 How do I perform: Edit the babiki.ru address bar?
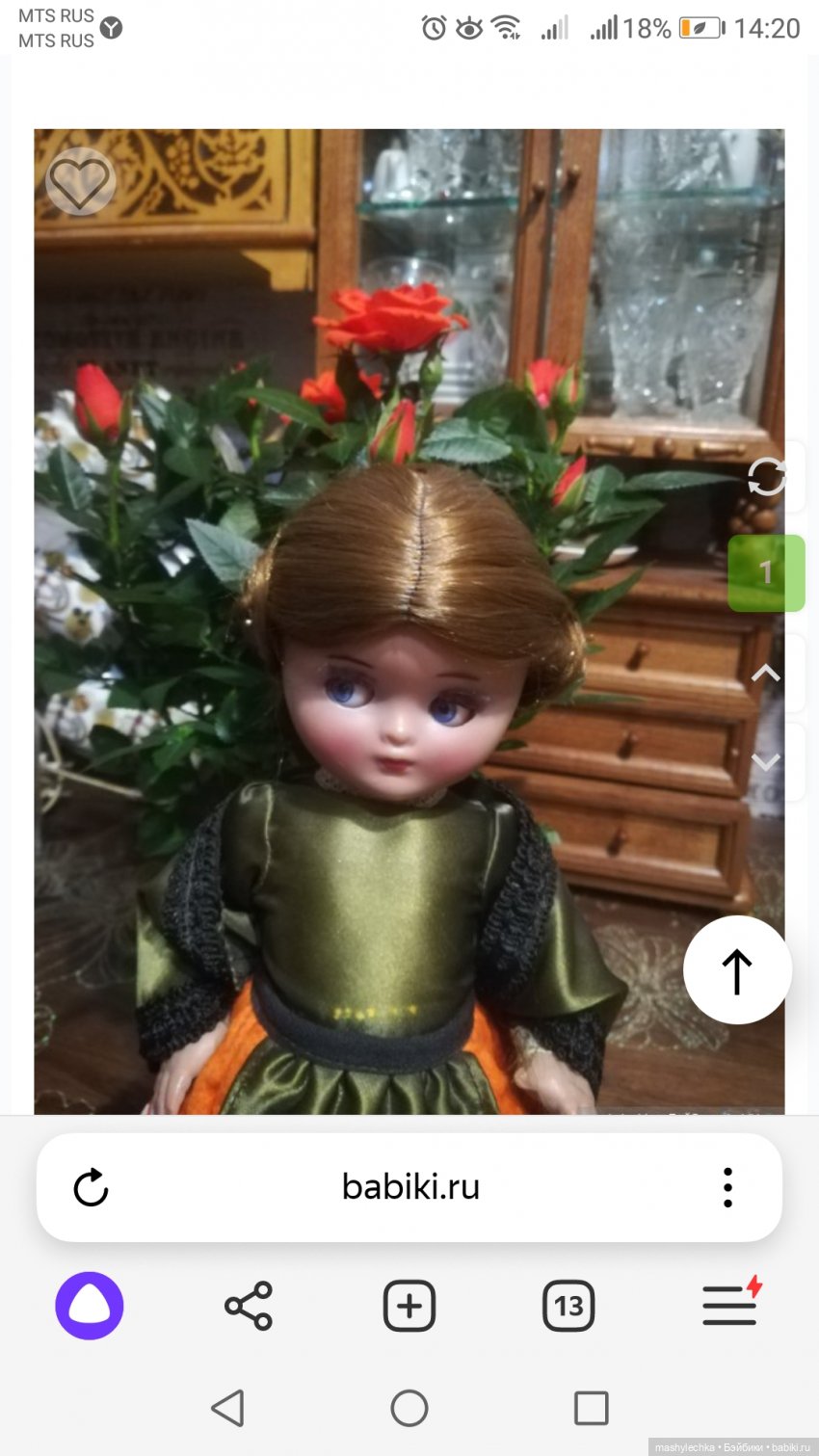click(410, 1187)
